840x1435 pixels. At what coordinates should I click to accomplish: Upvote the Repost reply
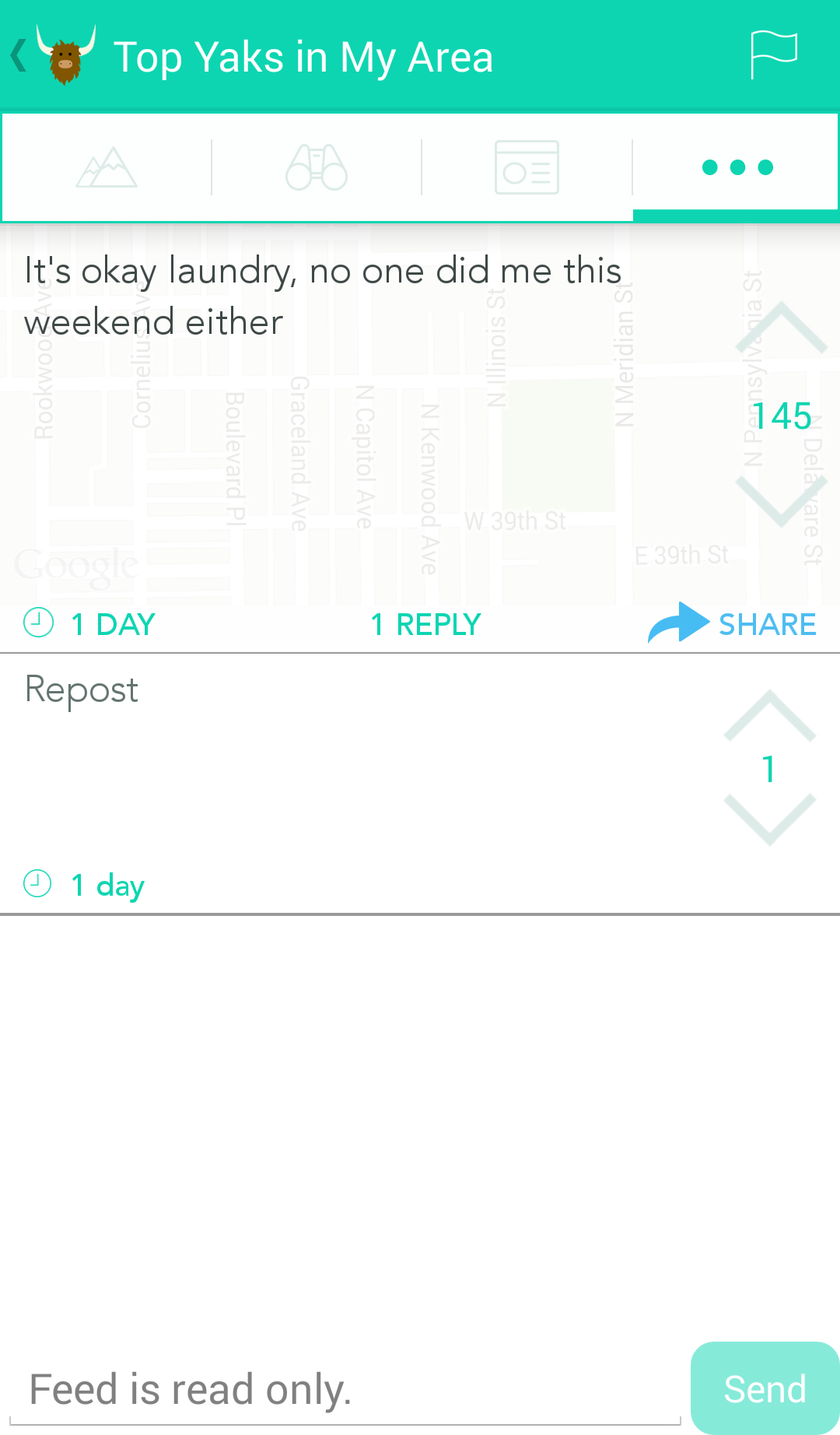(x=769, y=716)
